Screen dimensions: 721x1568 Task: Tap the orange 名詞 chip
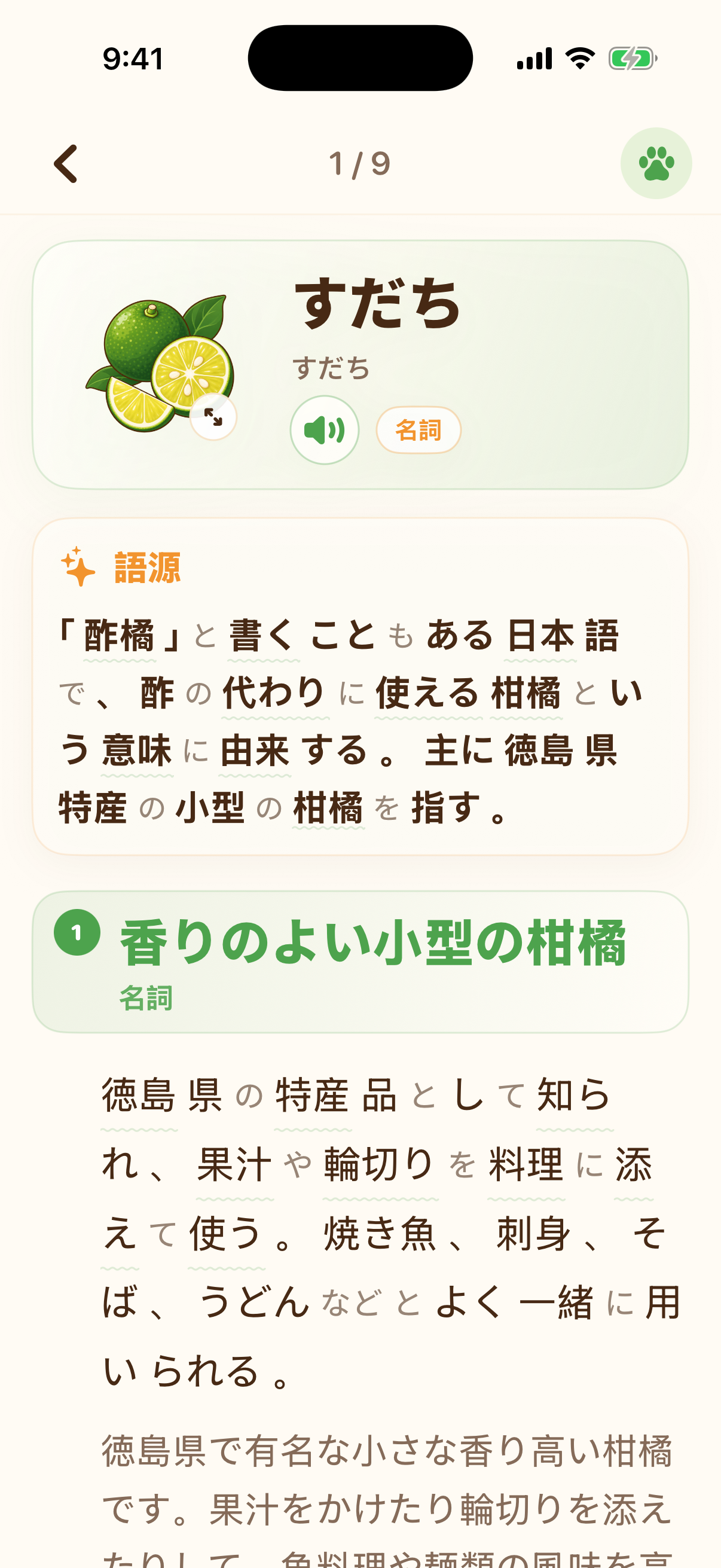[418, 431]
